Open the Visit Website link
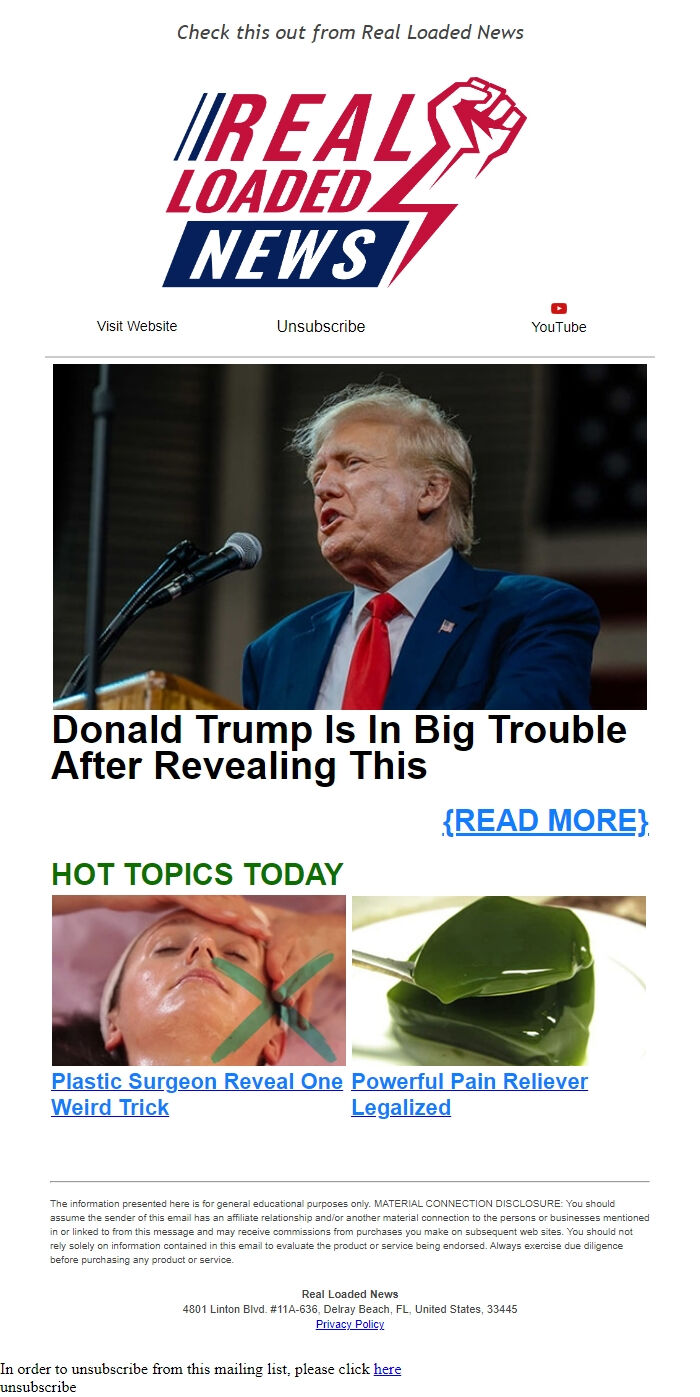 click(x=137, y=326)
